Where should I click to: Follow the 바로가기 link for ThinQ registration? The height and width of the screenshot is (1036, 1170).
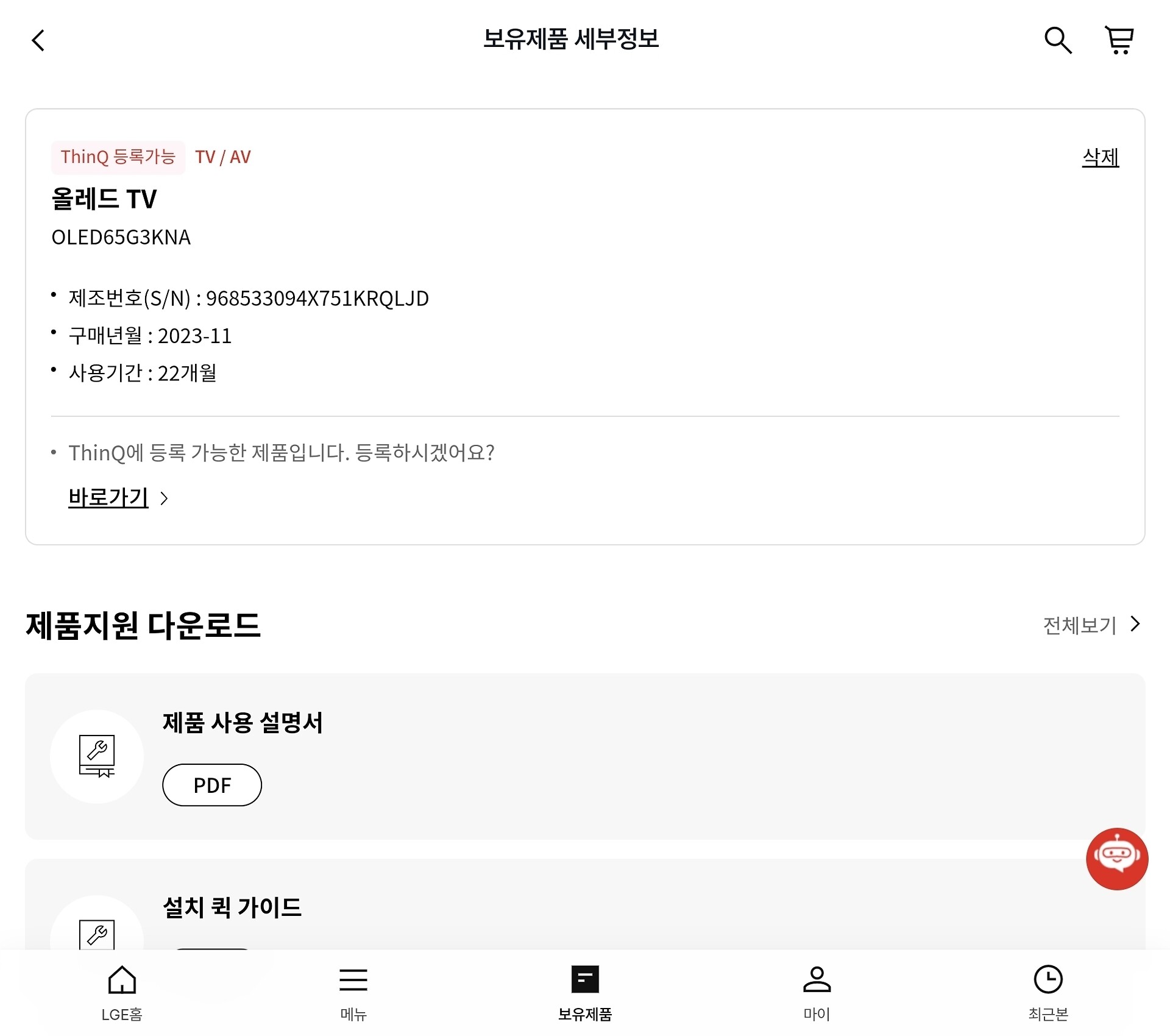[x=118, y=497]
